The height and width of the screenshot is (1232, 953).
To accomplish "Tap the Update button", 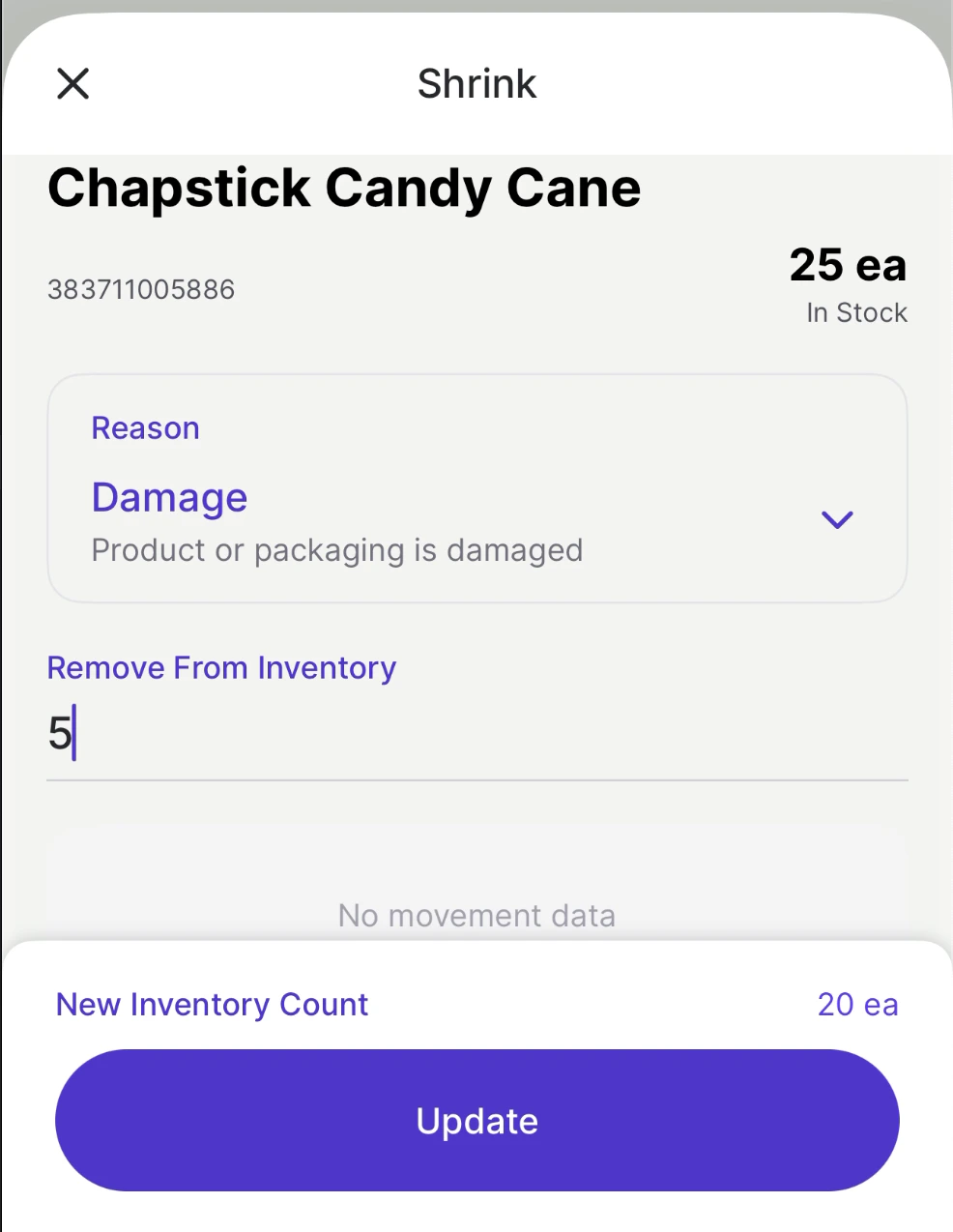I will click(x=476, y=1121).
